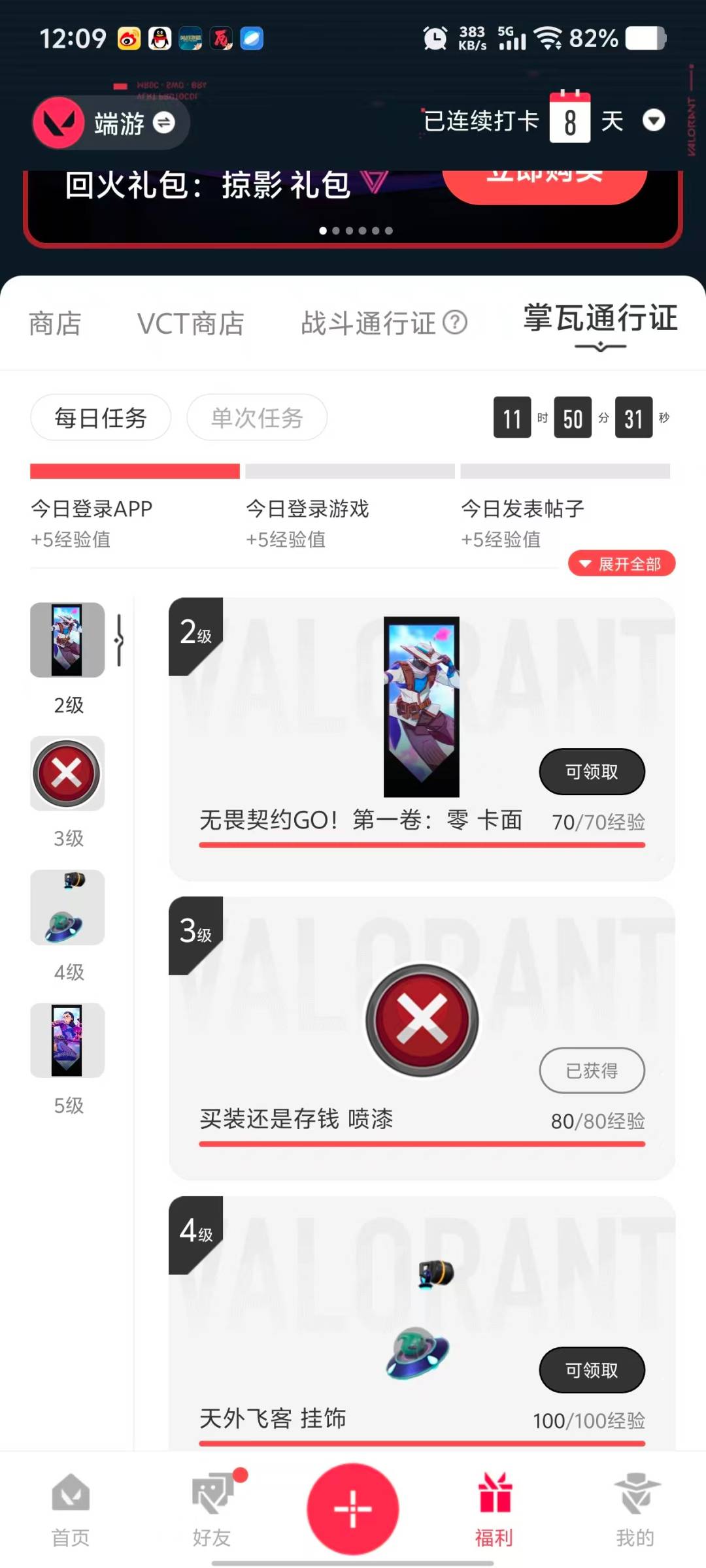
Task: Switch to the VCT商店 tab
Action: tap(190, 324)
